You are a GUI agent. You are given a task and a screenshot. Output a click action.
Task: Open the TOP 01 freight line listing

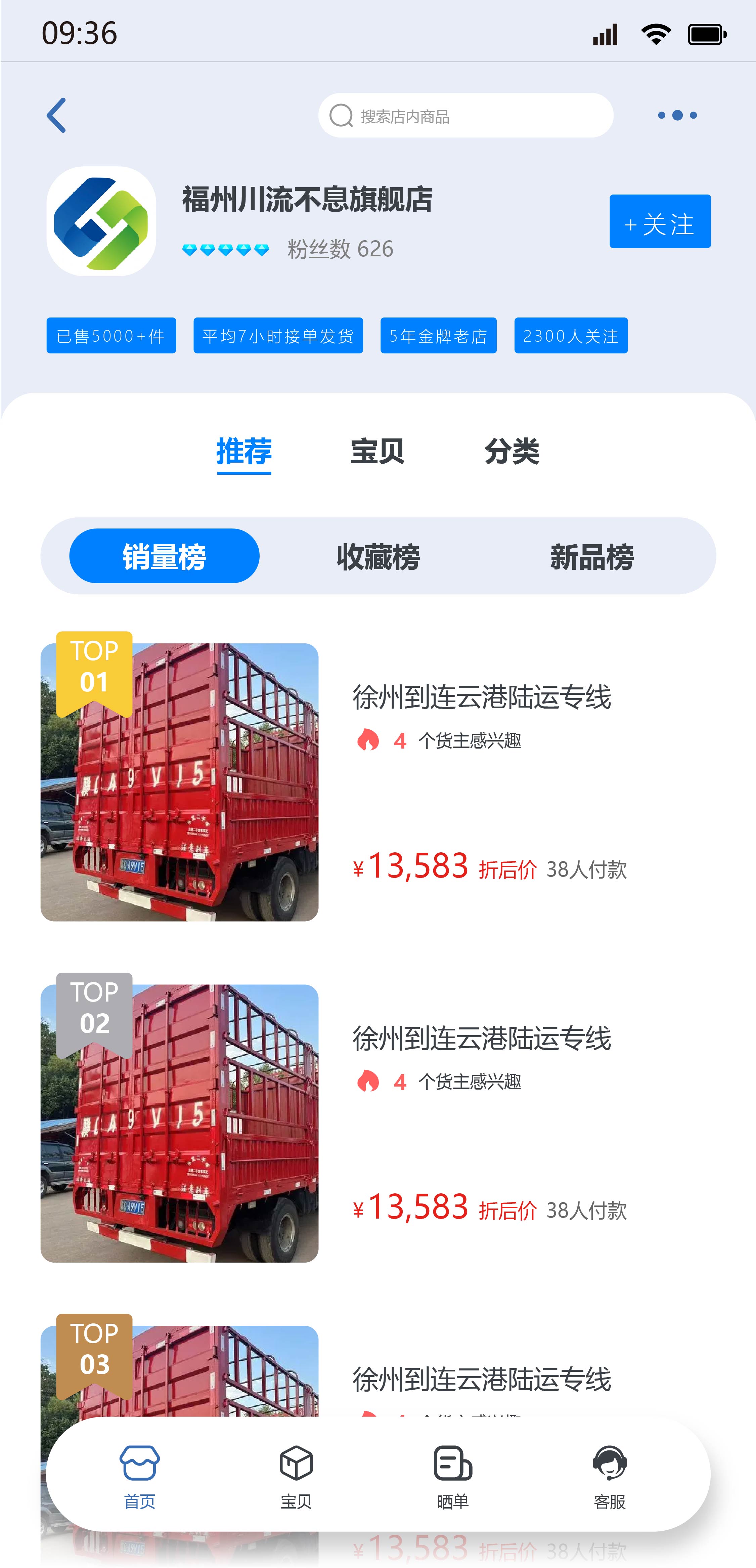tap(481, 697)
